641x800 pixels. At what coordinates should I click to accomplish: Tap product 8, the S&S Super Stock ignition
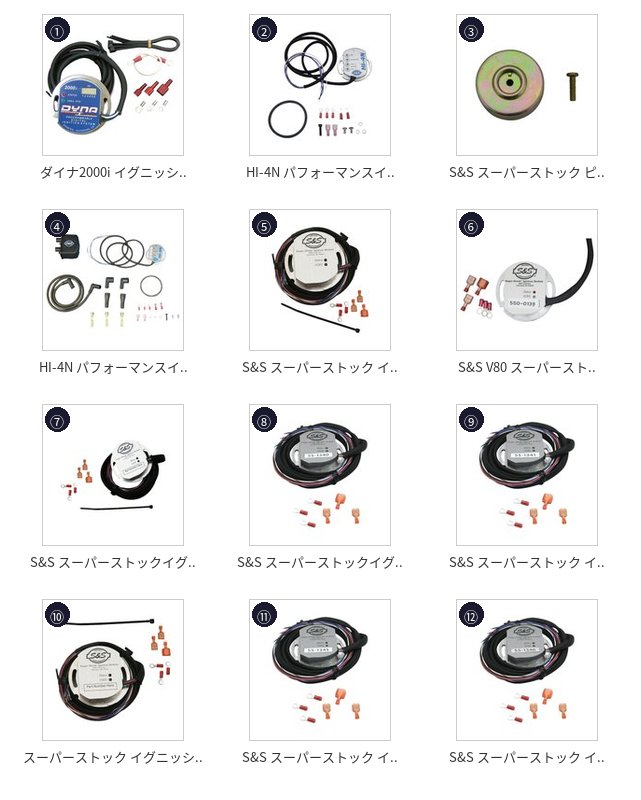tap(320, 475)
